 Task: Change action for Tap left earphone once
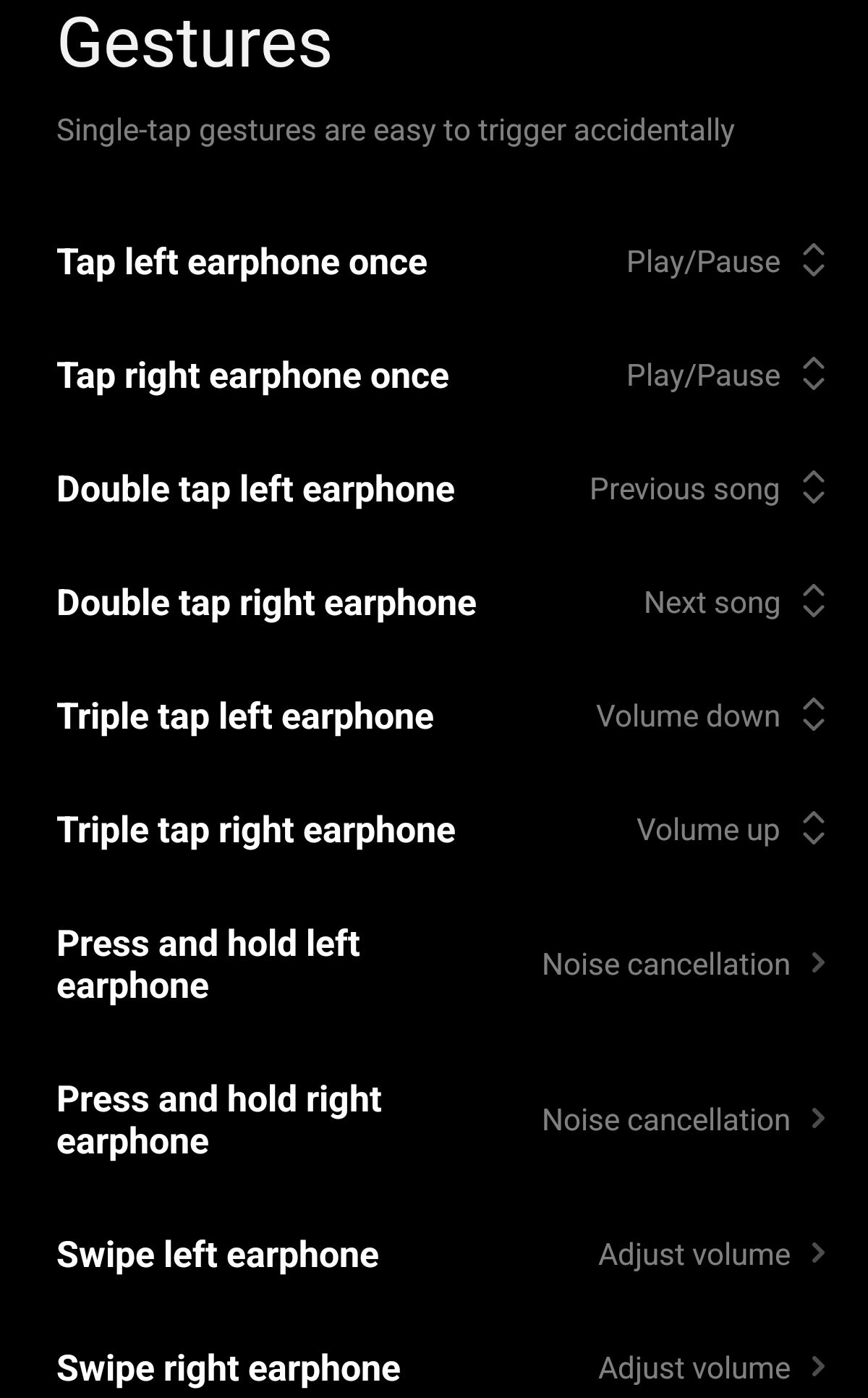pyautogui.click(x=725, y=261)
